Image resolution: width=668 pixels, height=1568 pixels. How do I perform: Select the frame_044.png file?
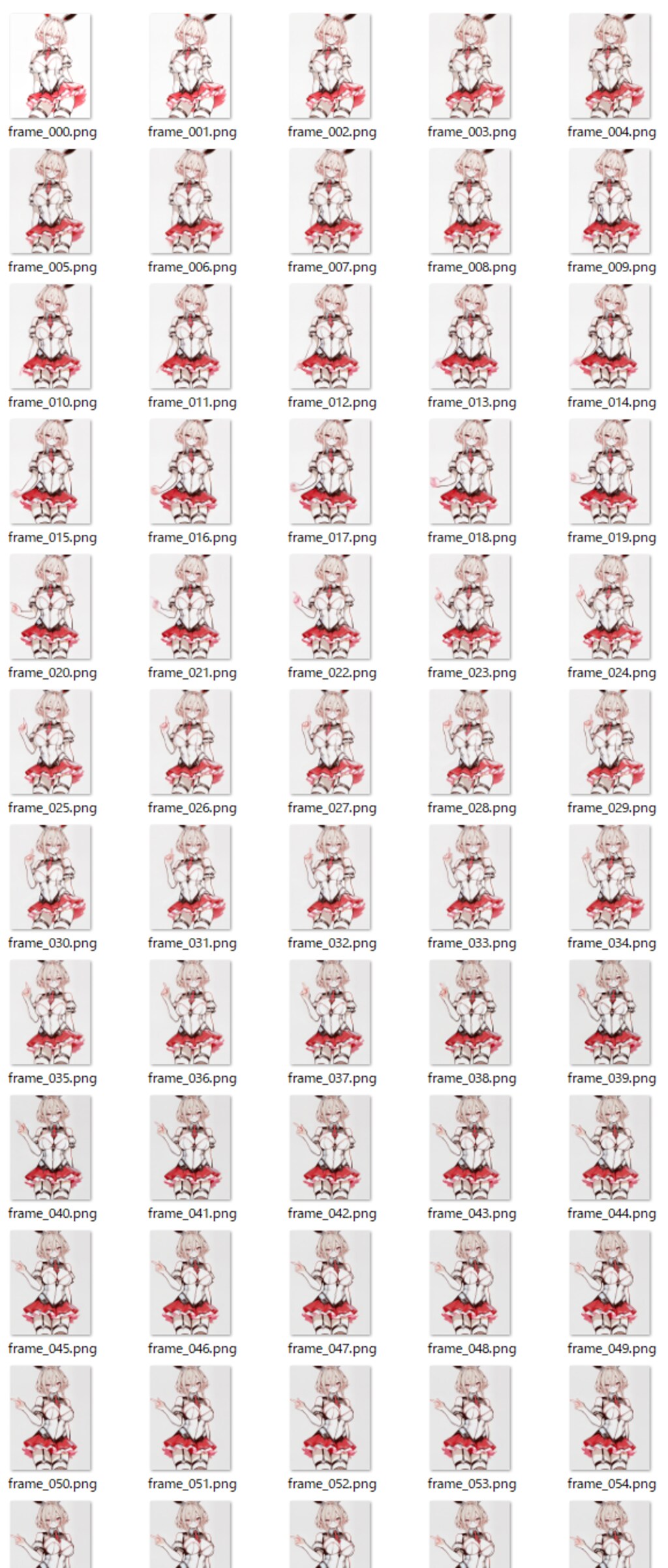[x=610, y=1147]
